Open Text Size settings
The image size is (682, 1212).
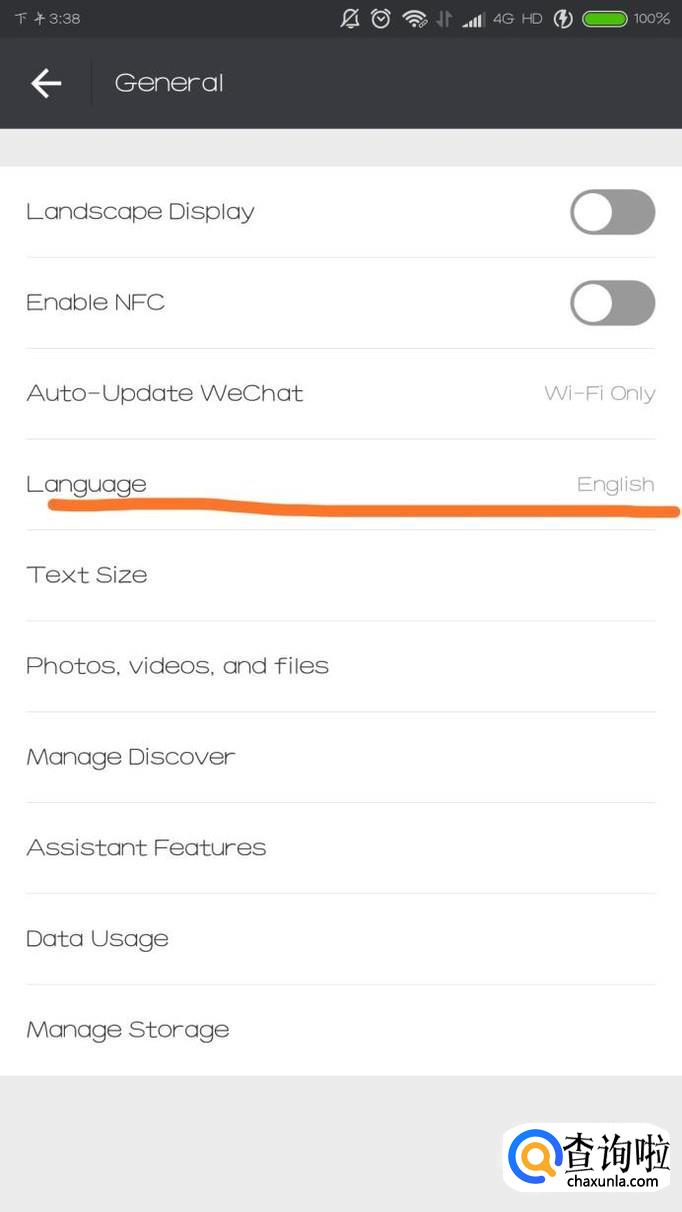point(340,575)
